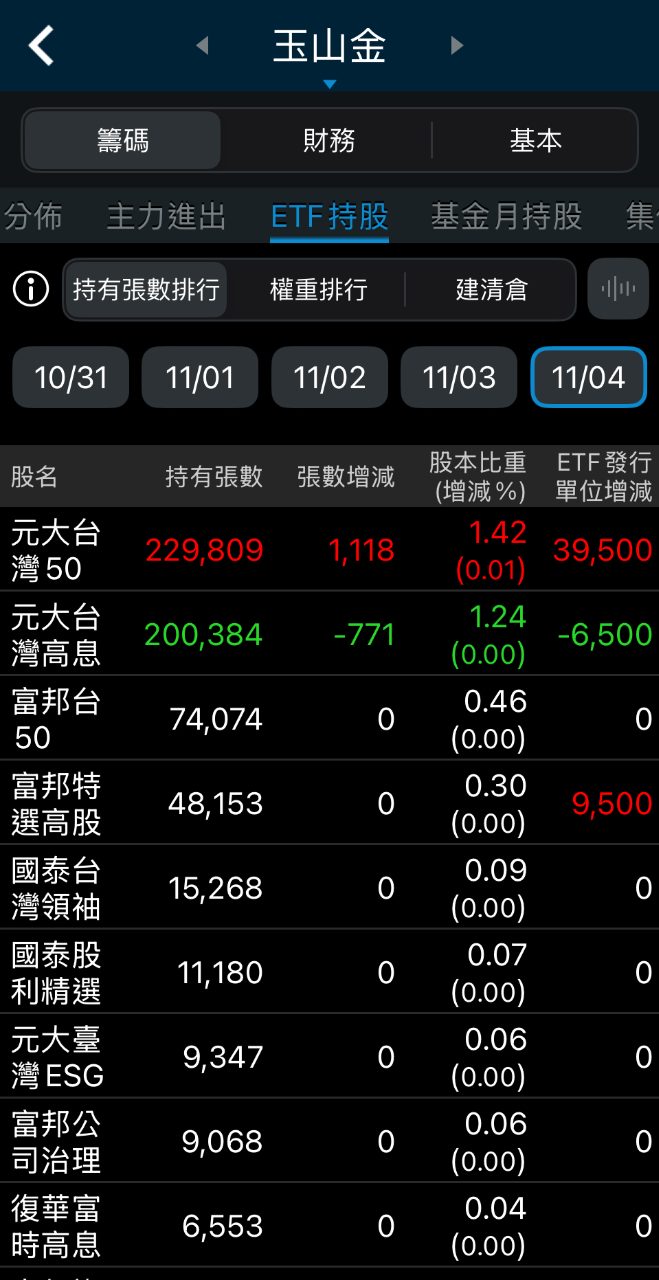Choose the 11/03 date chip
The height and width of the screenshot is (1280, 659).
tap(459, 378)
